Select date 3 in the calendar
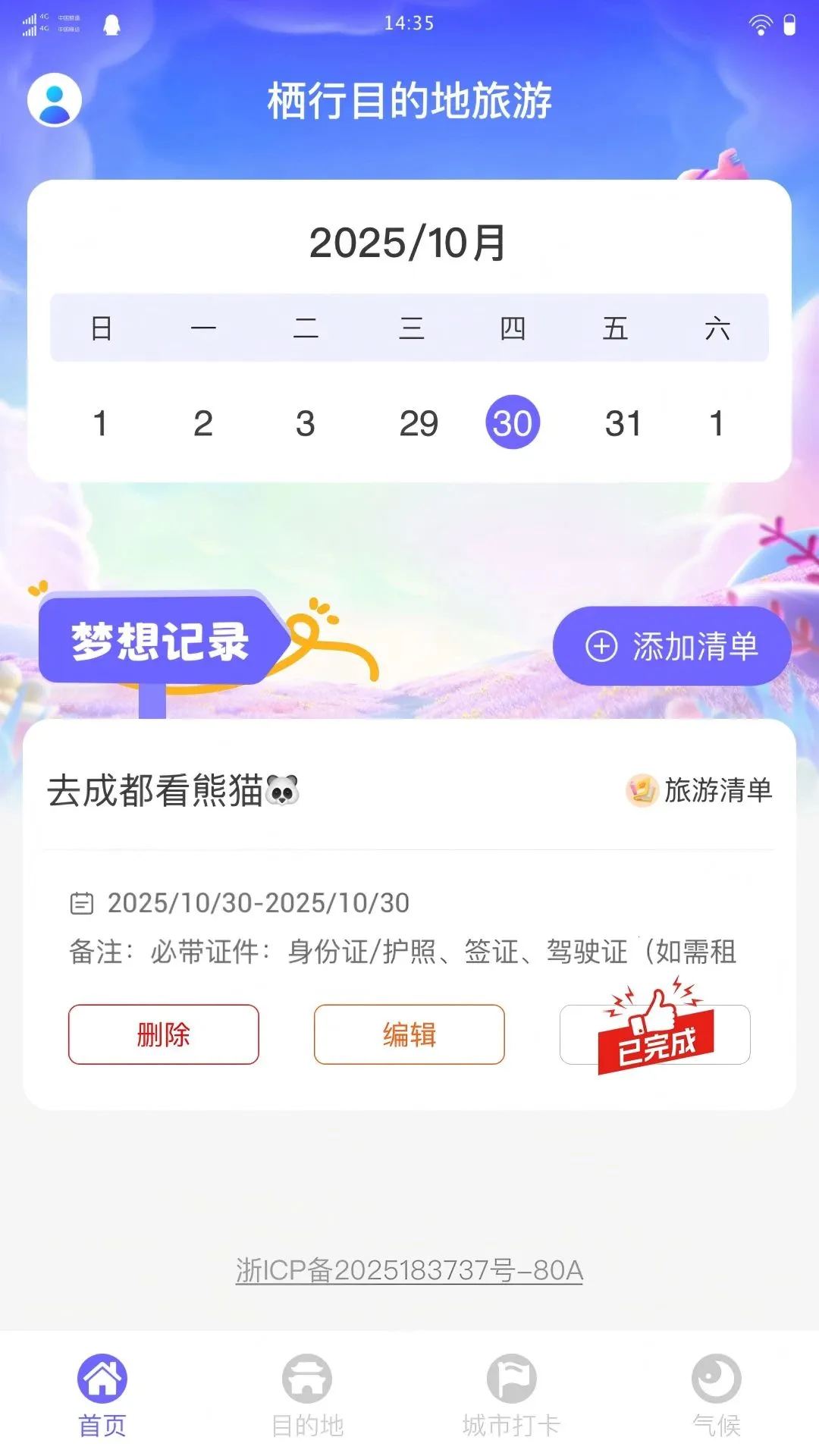The image size is (819, 1456). 306,423
